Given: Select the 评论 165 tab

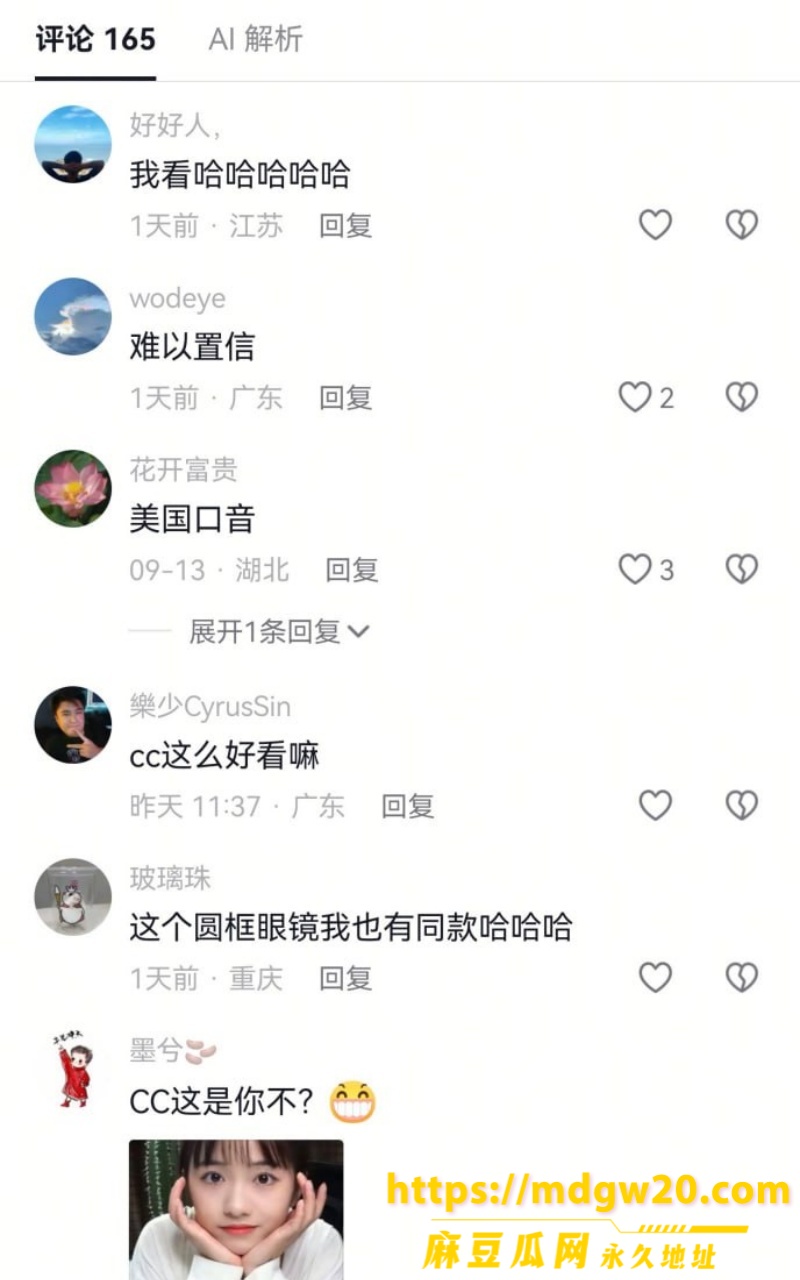Looking at the screenshot, I should pos(95,40).
